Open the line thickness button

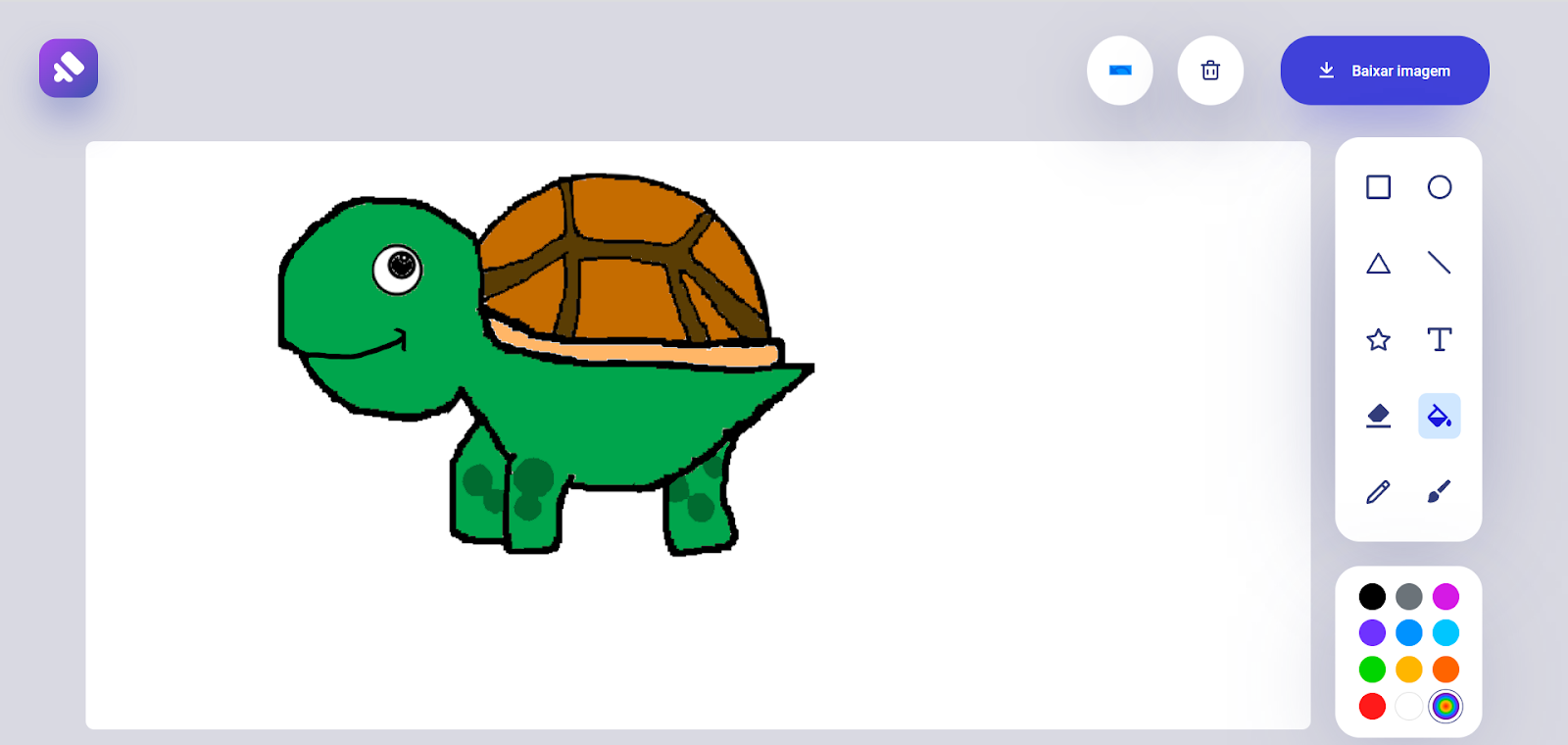(x=1119, y=71)
